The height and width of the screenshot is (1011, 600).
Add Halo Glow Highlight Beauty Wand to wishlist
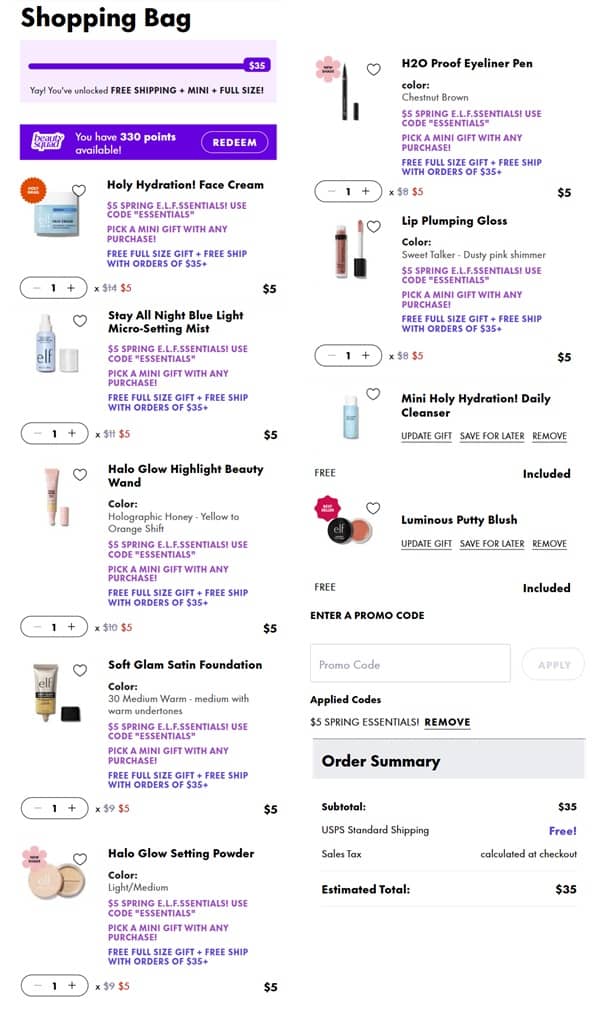[80, 474]
